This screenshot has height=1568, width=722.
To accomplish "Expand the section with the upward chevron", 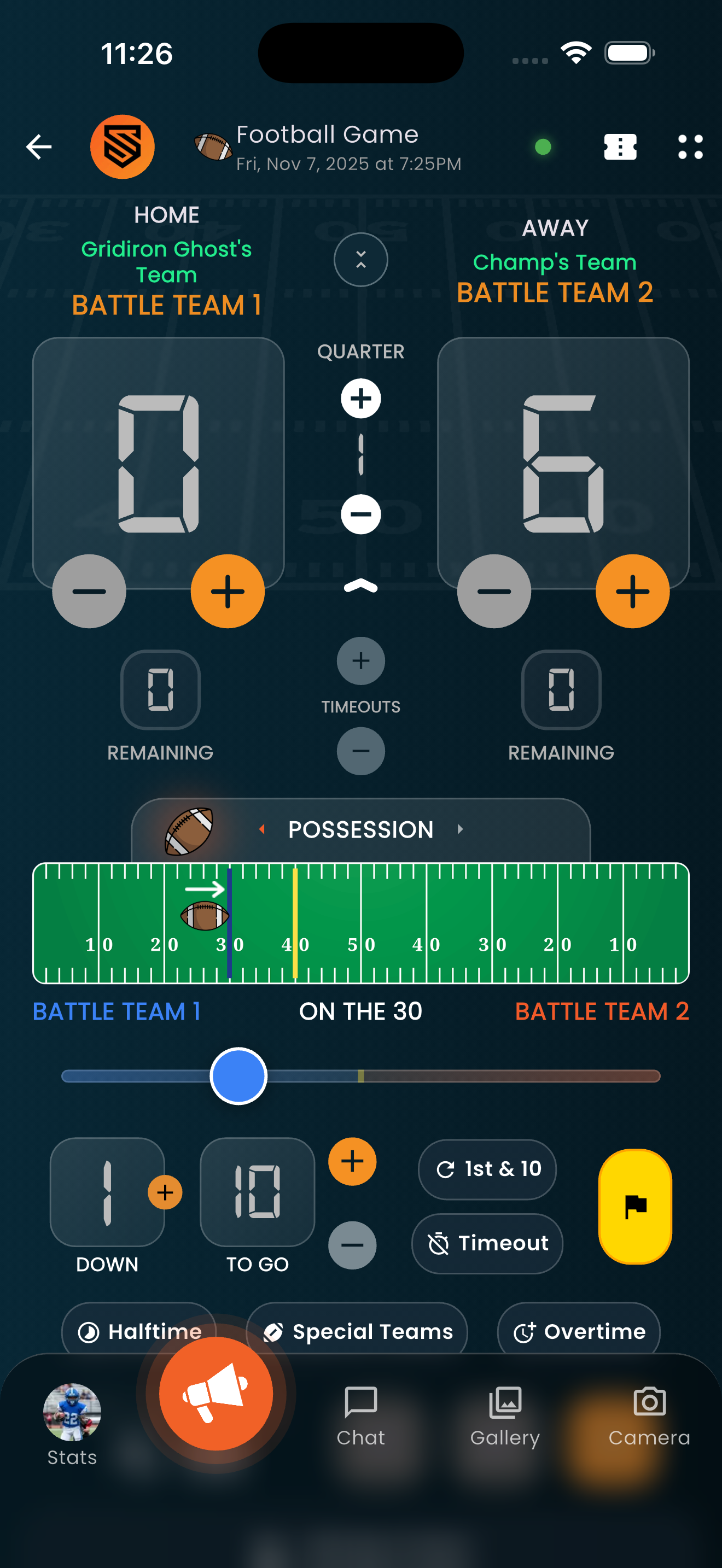I will pos(360,586).
